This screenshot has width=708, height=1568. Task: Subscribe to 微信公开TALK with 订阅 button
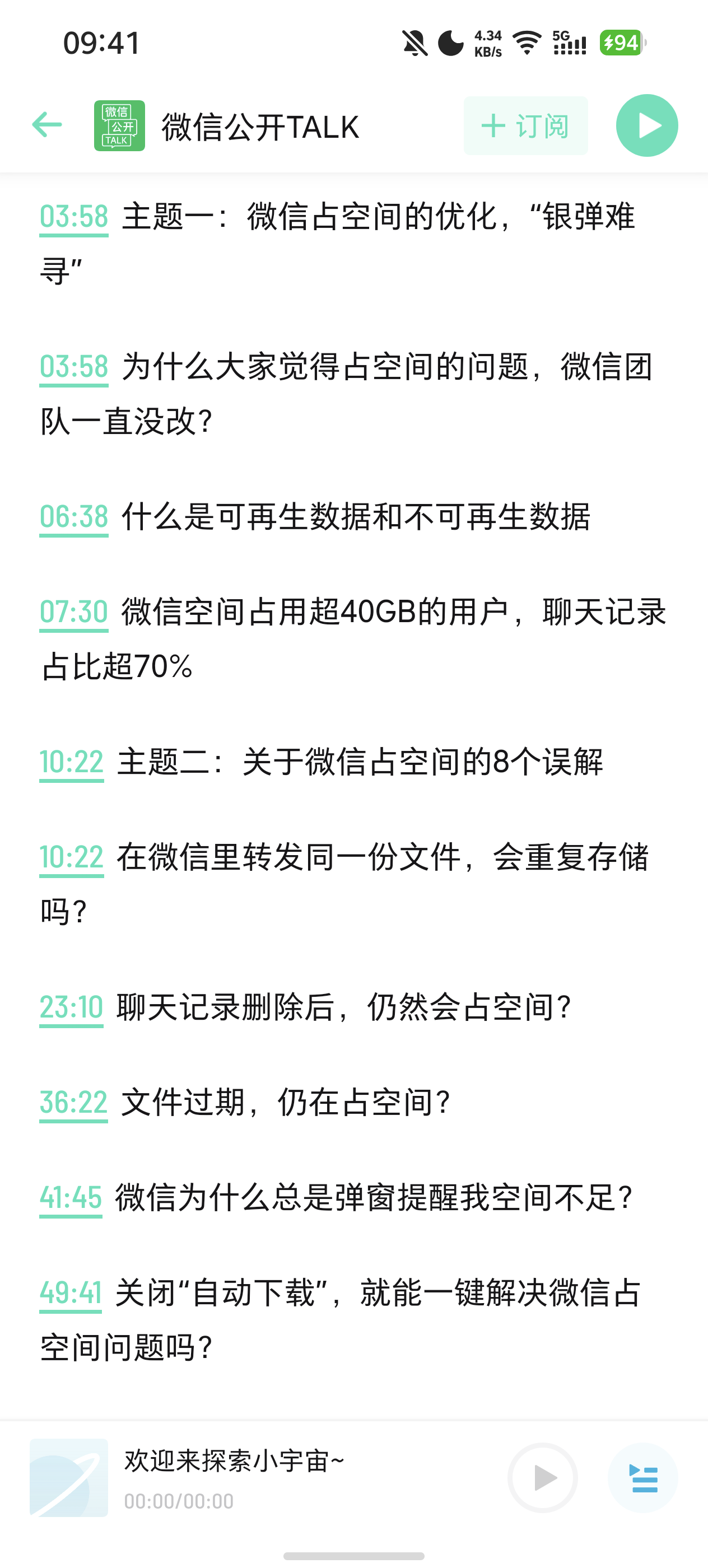click(x=525, y=126)
